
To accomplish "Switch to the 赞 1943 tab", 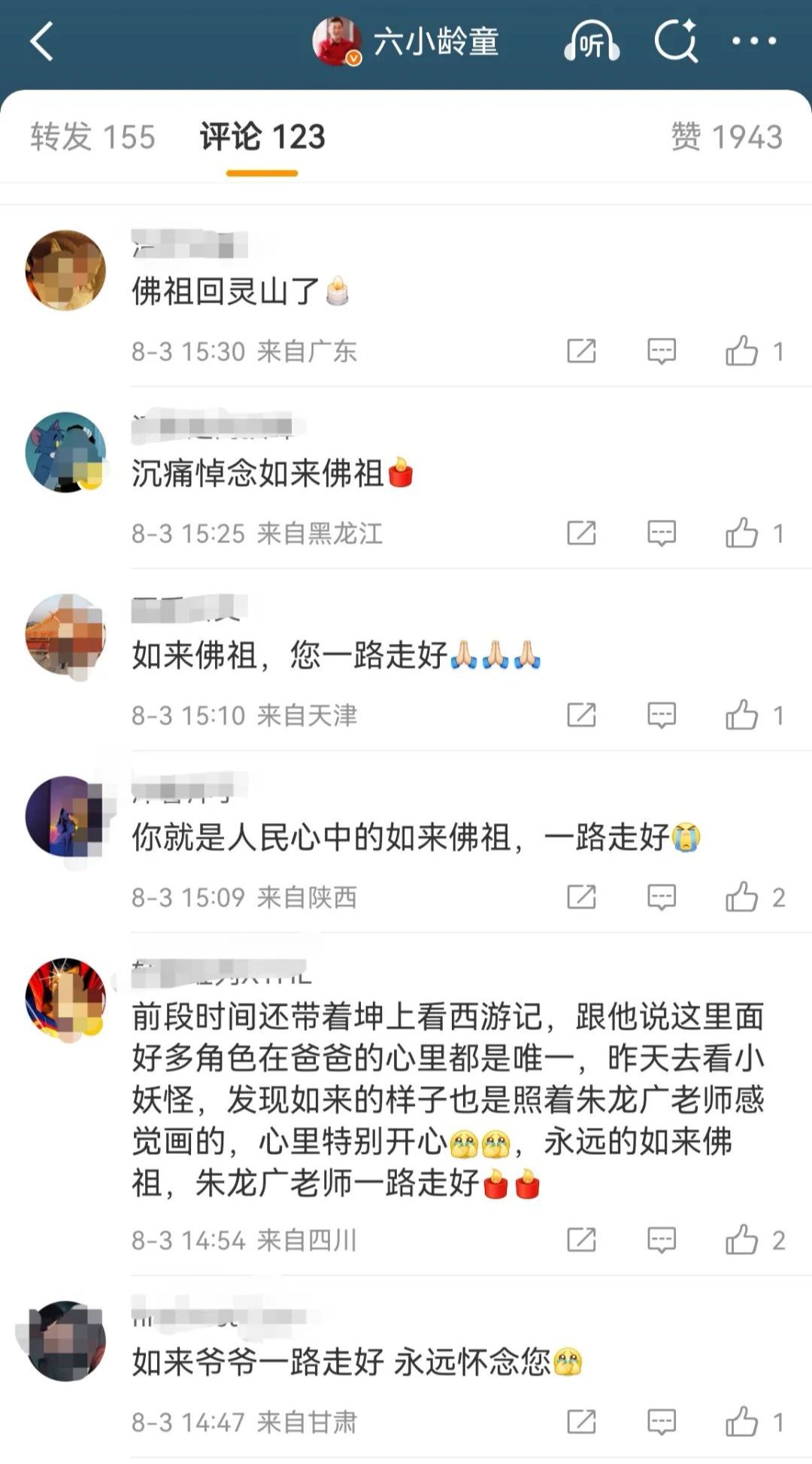I will 726,138.
